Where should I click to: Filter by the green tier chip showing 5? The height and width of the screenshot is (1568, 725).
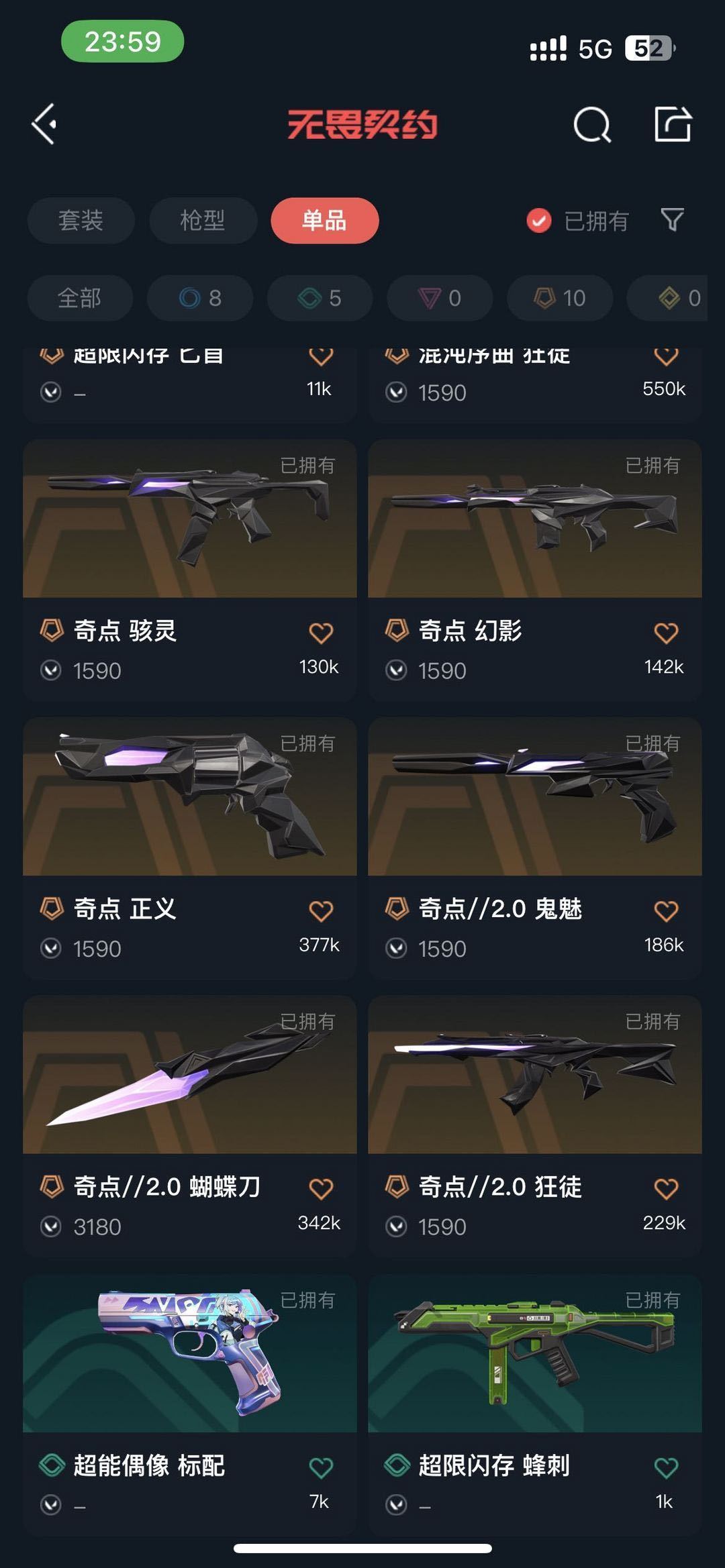click(320, 298)
